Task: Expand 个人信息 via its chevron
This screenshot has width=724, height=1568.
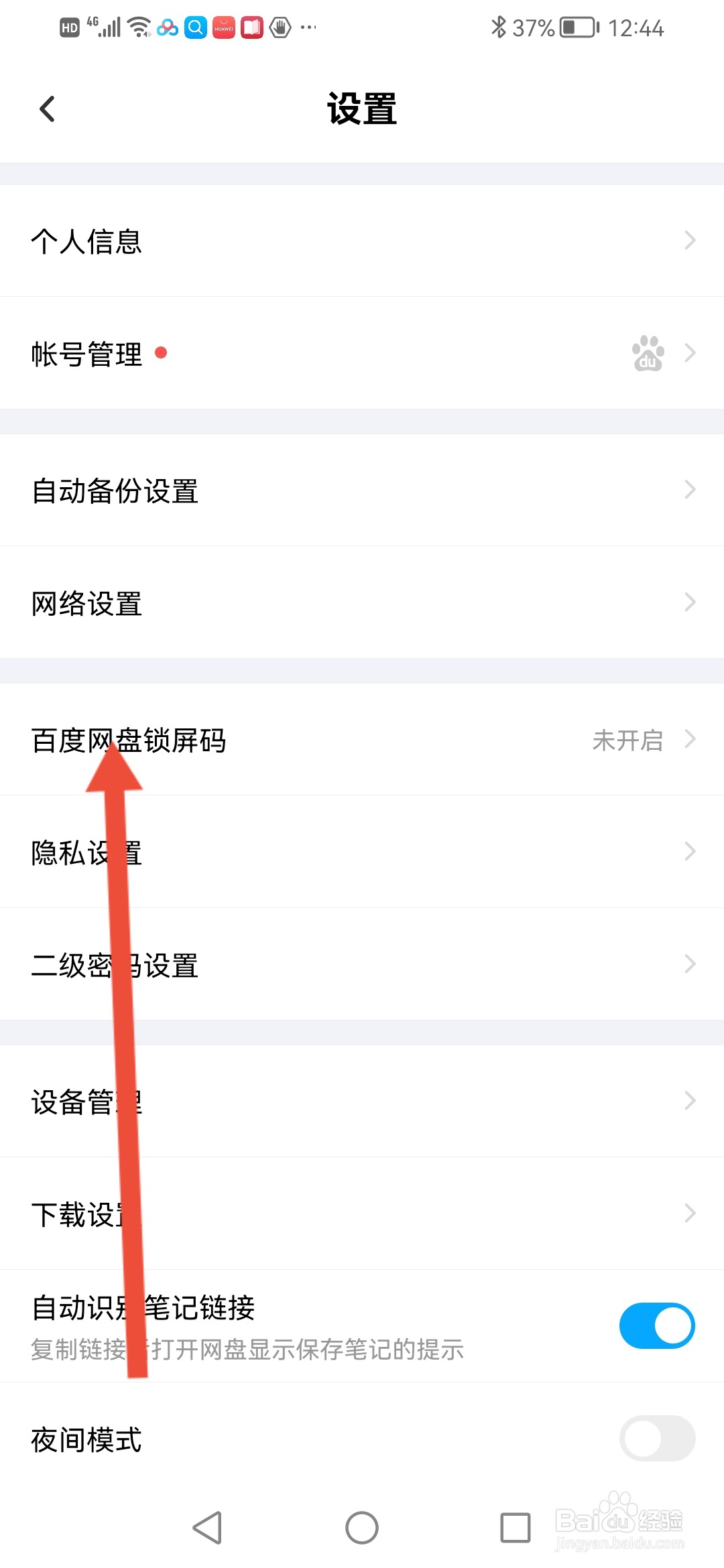Action: coord(690,241)
